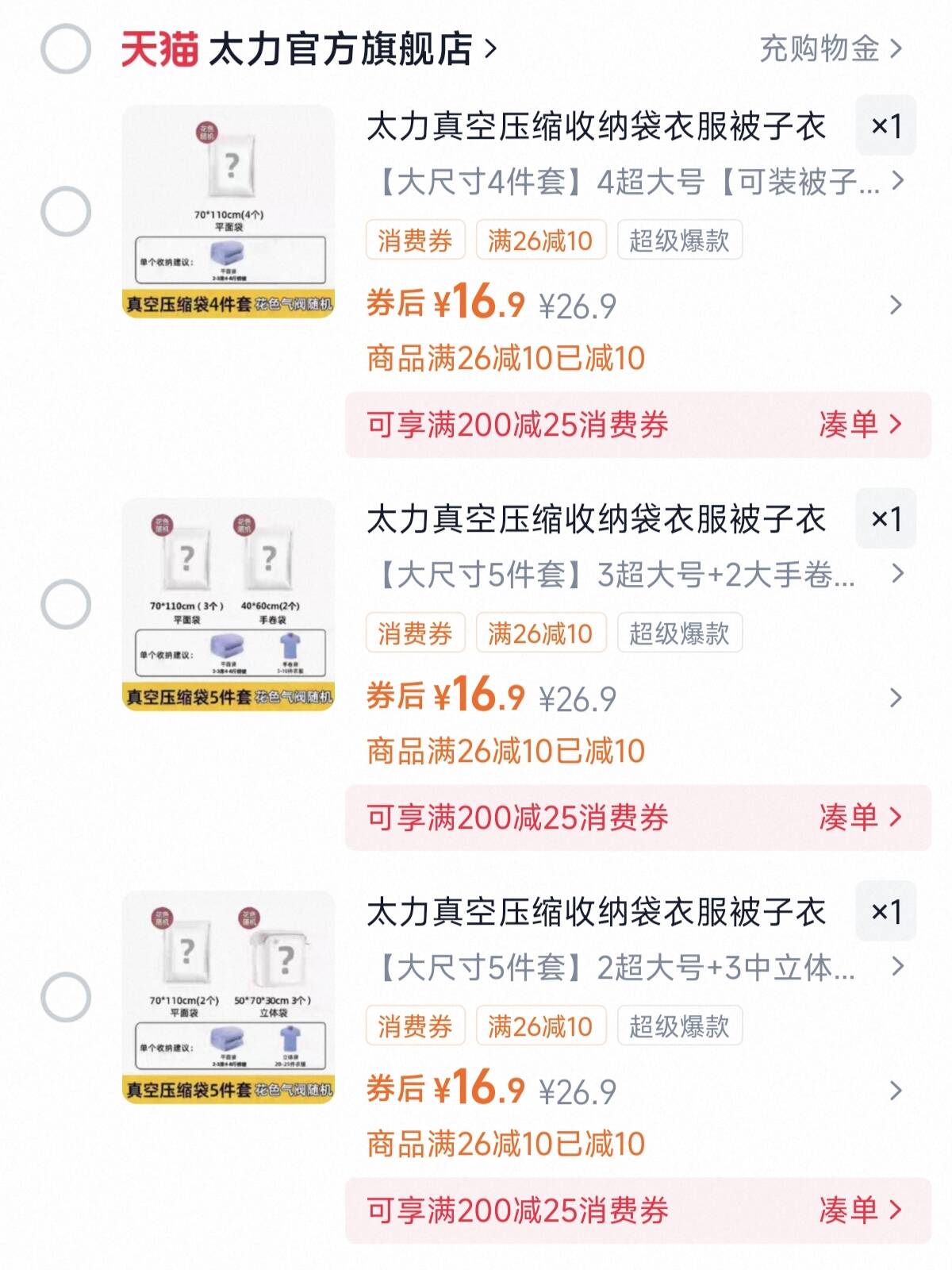Open 充购物金 top-up link
This screenshot has height=1270, width=952.
(x=830, y=49)
